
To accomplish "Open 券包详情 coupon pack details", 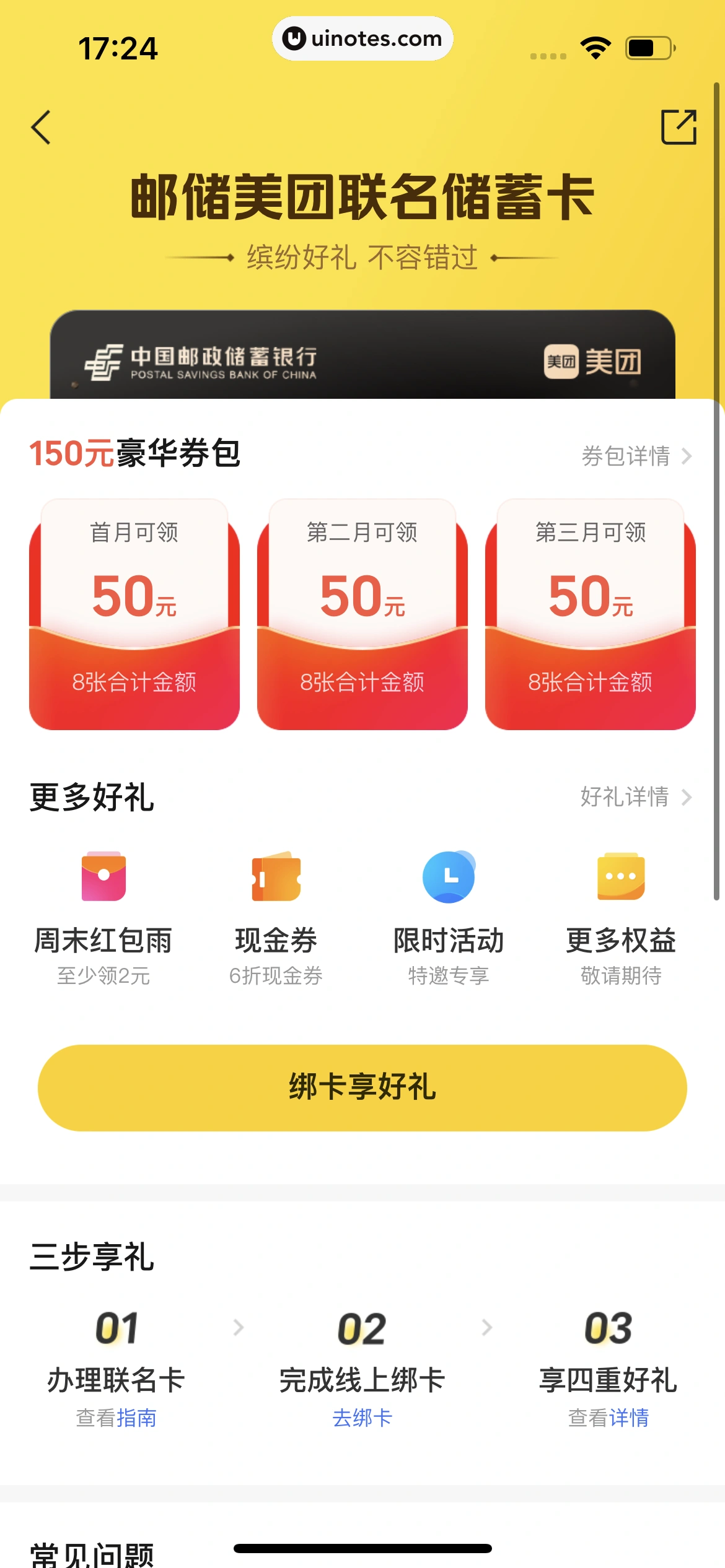I will point(636,456).
